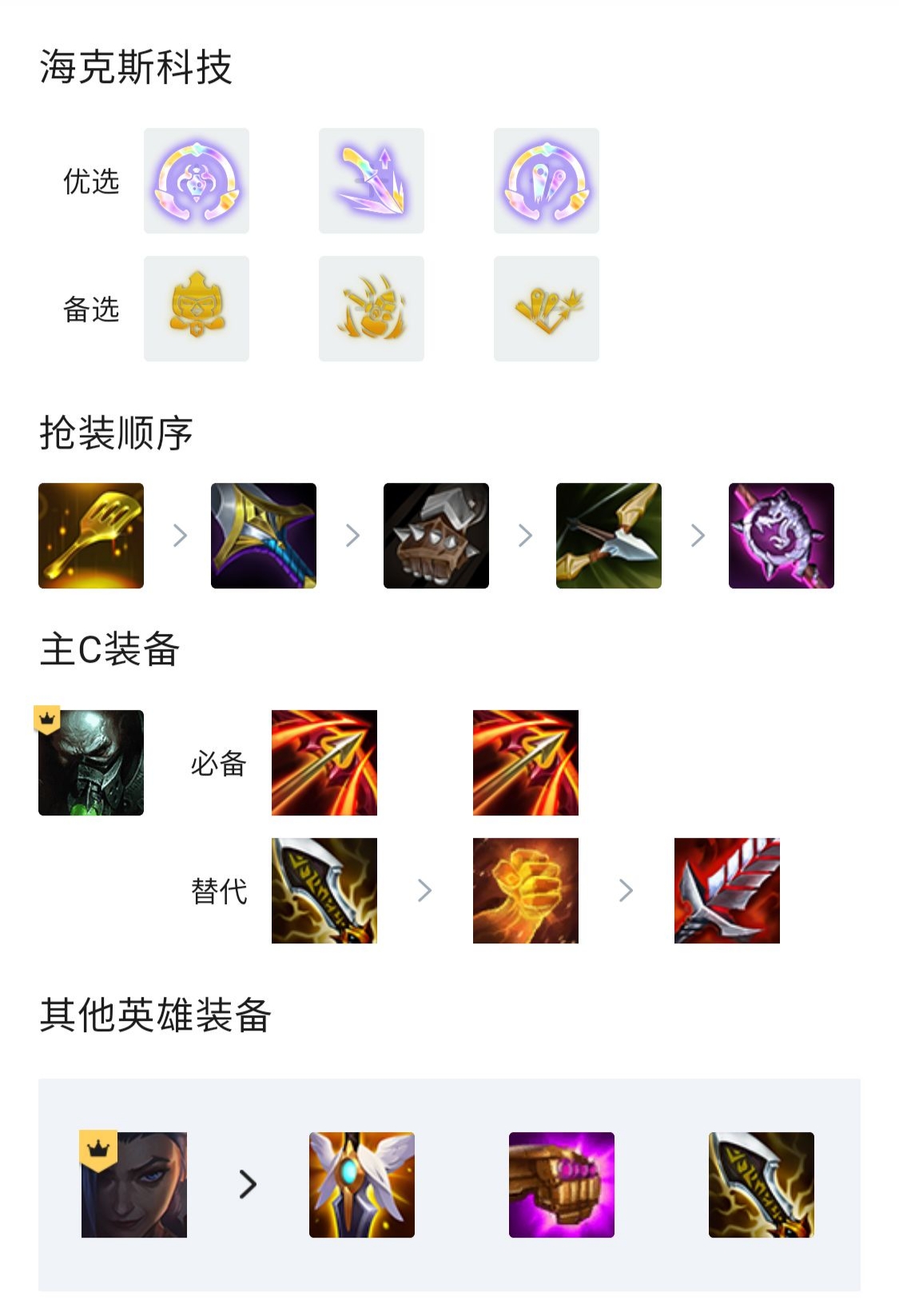Open the hero portrait under 其他英雄装备
This screenshot has height=1316, width=899.
coord(134,1185)
